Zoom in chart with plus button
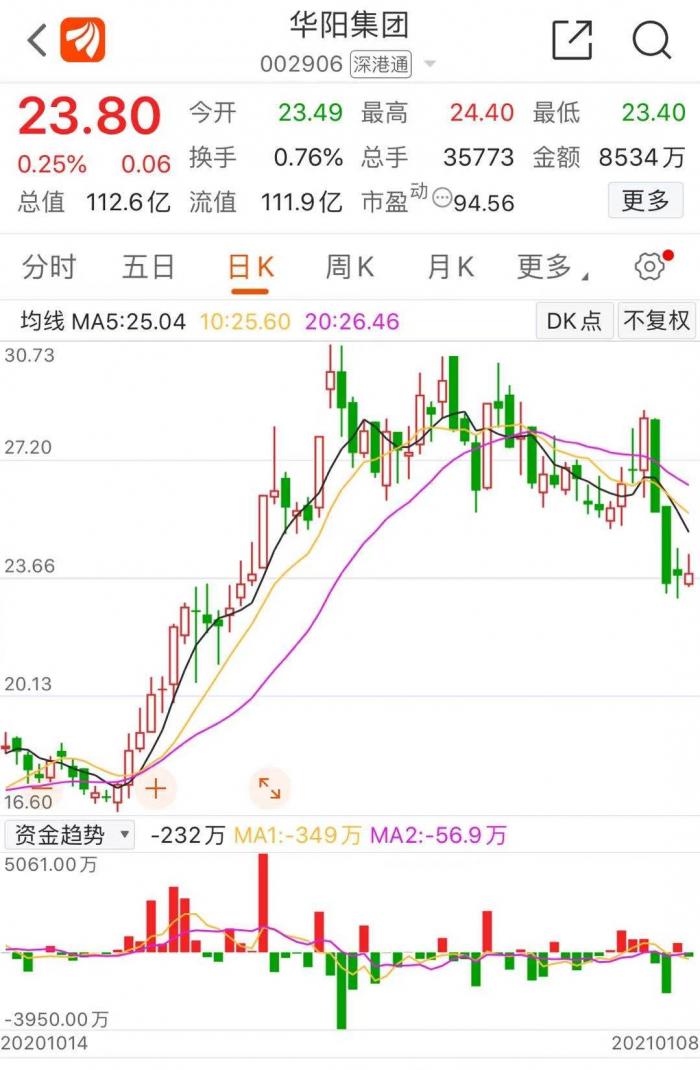Viewport: 700px width, 1070px height. (155, 788)
